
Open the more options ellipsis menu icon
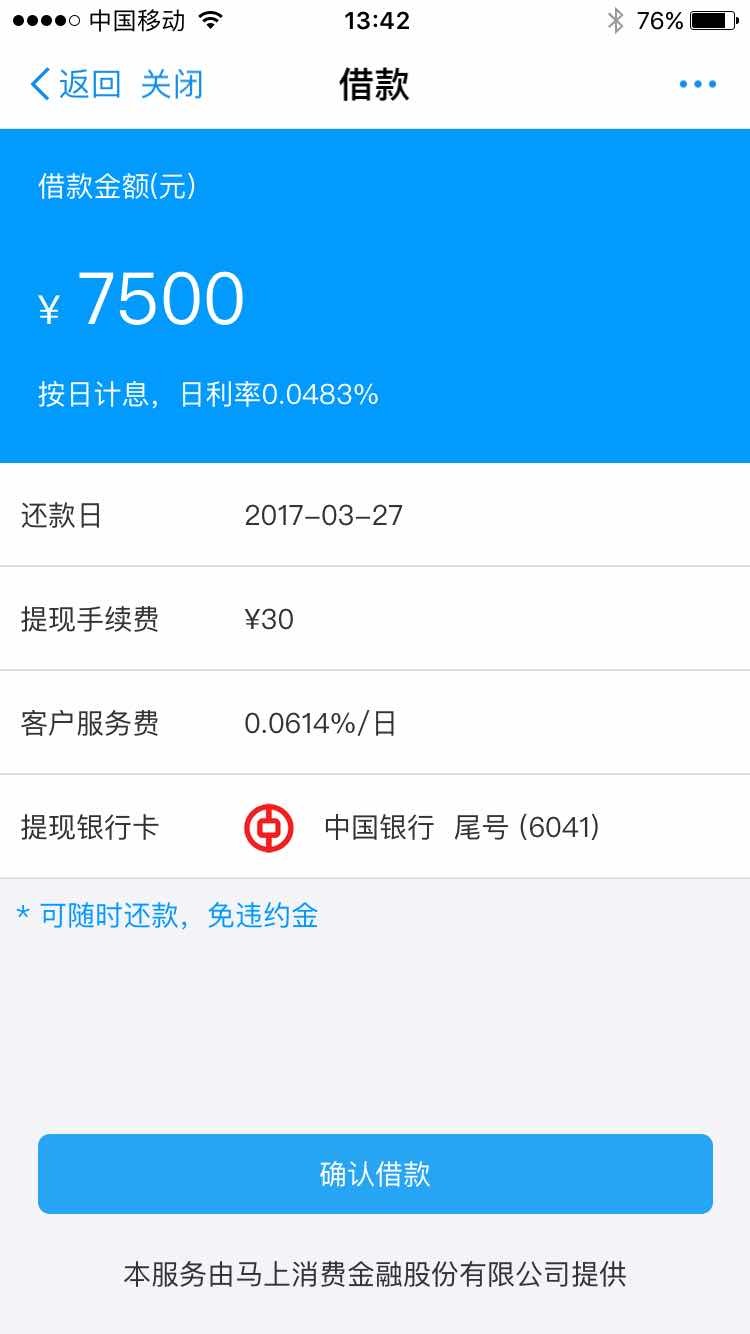click(696, 84)
